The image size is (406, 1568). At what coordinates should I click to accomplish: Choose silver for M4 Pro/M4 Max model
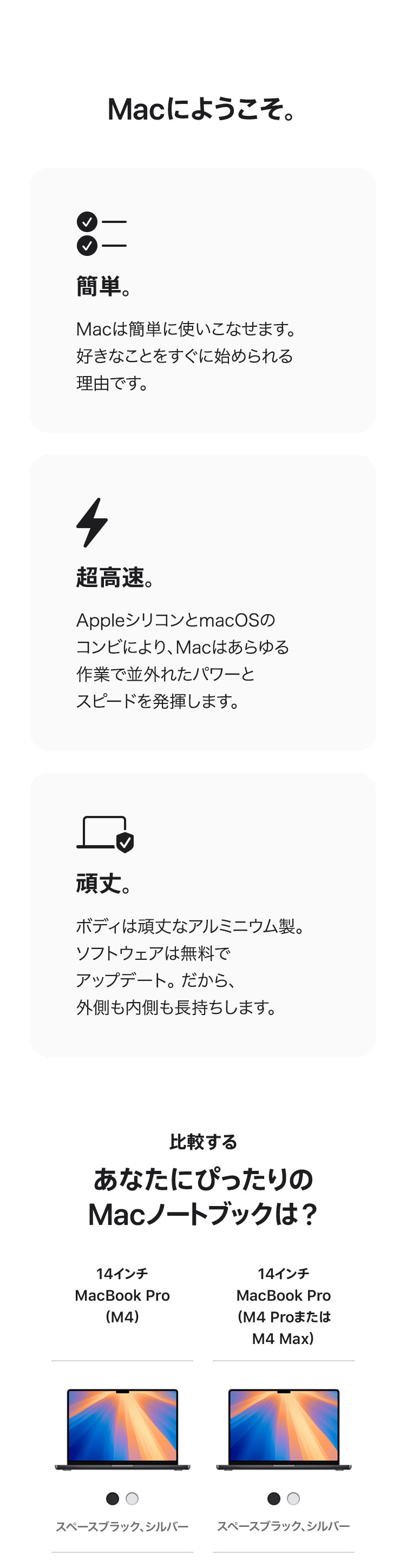(293, 1499)
